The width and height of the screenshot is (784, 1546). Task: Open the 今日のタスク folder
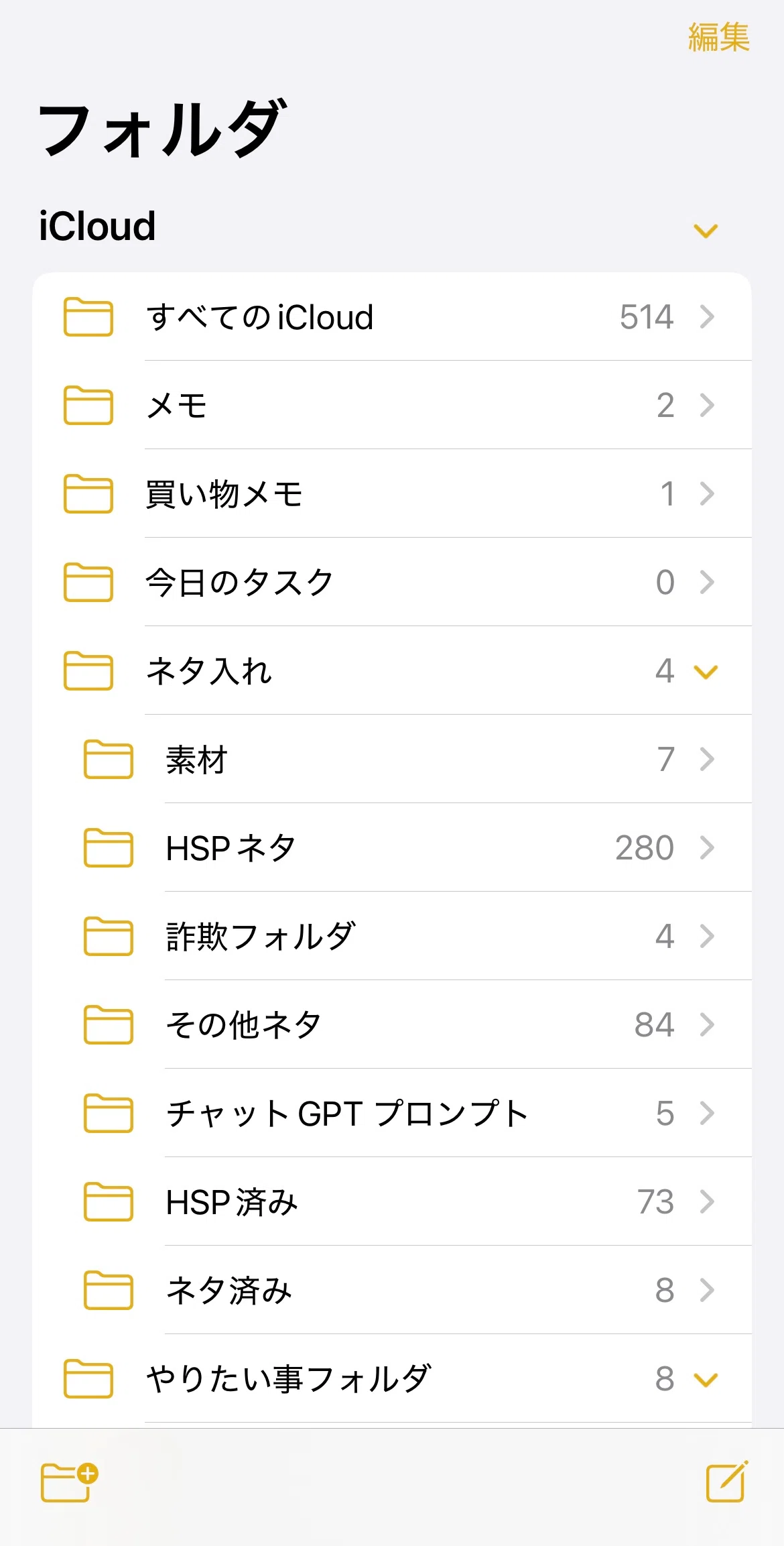[392, 582]
